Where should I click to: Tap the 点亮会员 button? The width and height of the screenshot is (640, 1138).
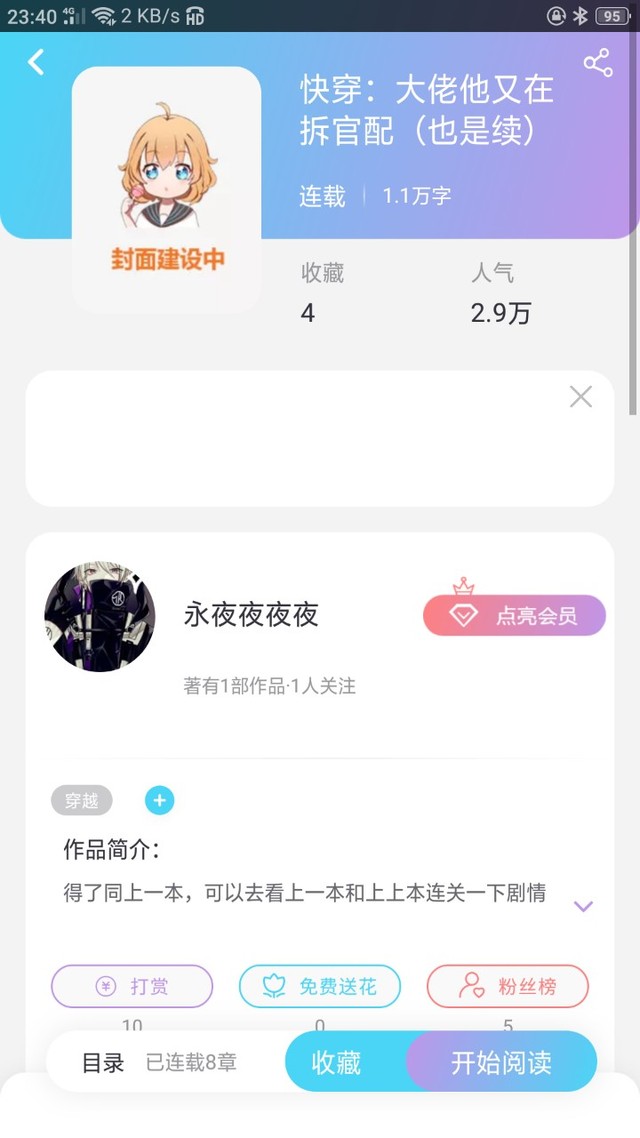(514, 615)
